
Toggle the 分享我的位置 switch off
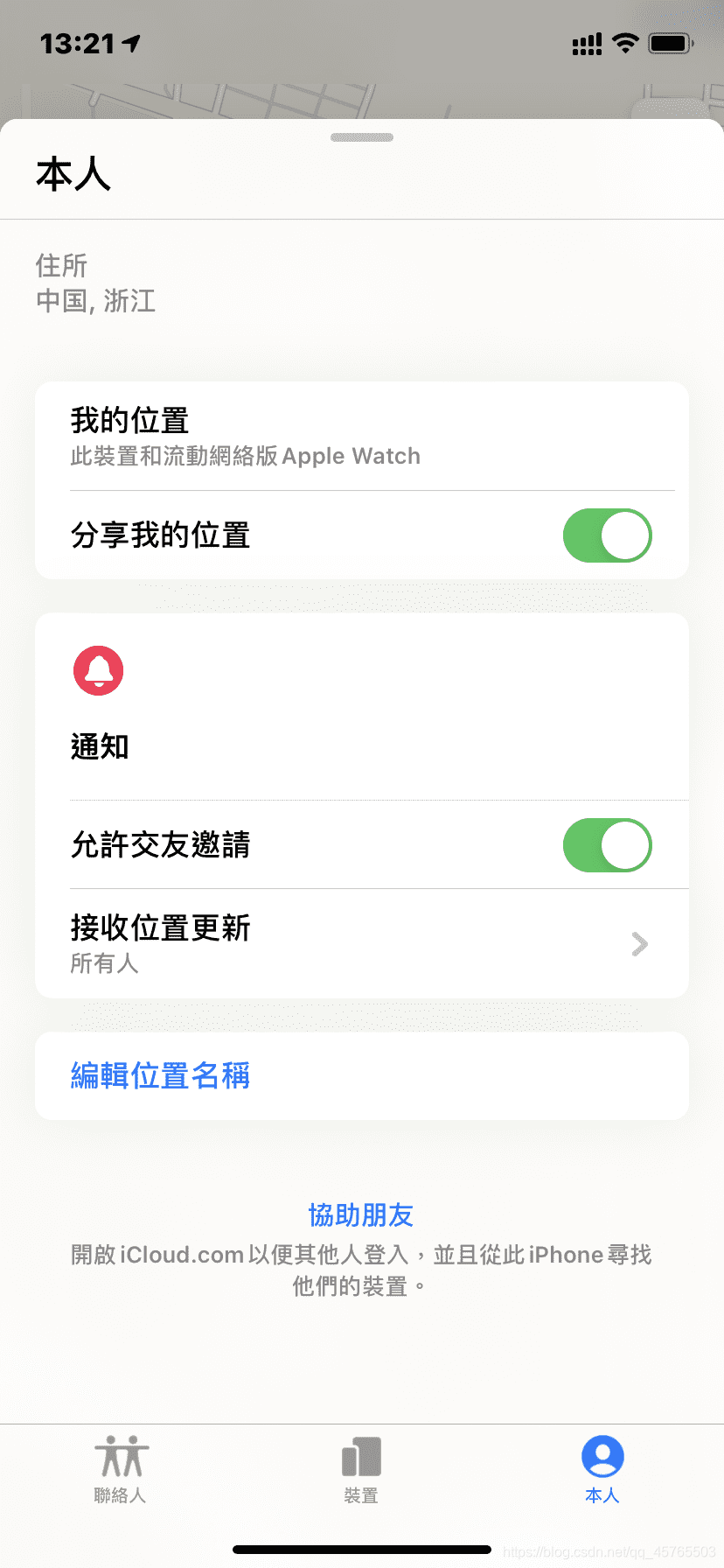[x=607, y=535]
